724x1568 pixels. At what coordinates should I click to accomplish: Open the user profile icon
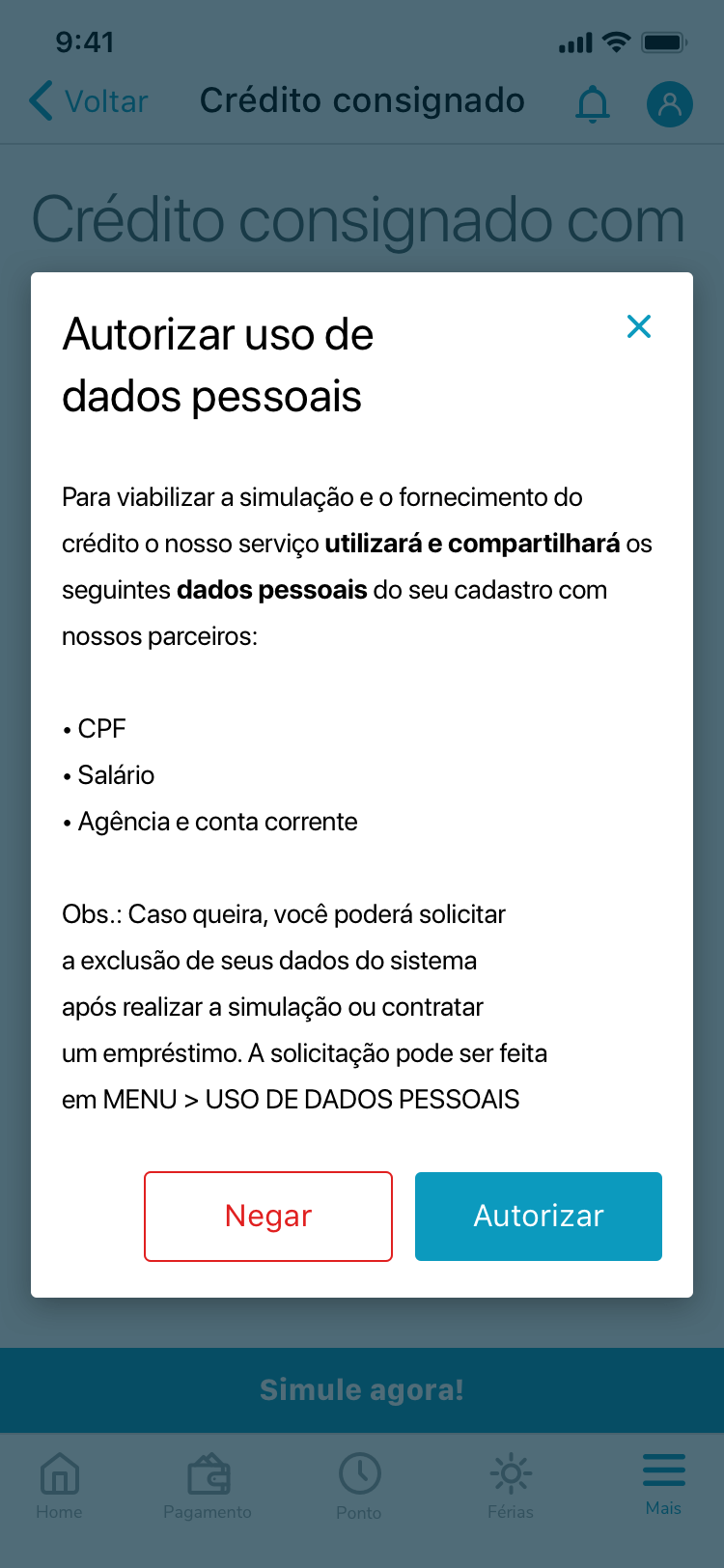point(669,103)
